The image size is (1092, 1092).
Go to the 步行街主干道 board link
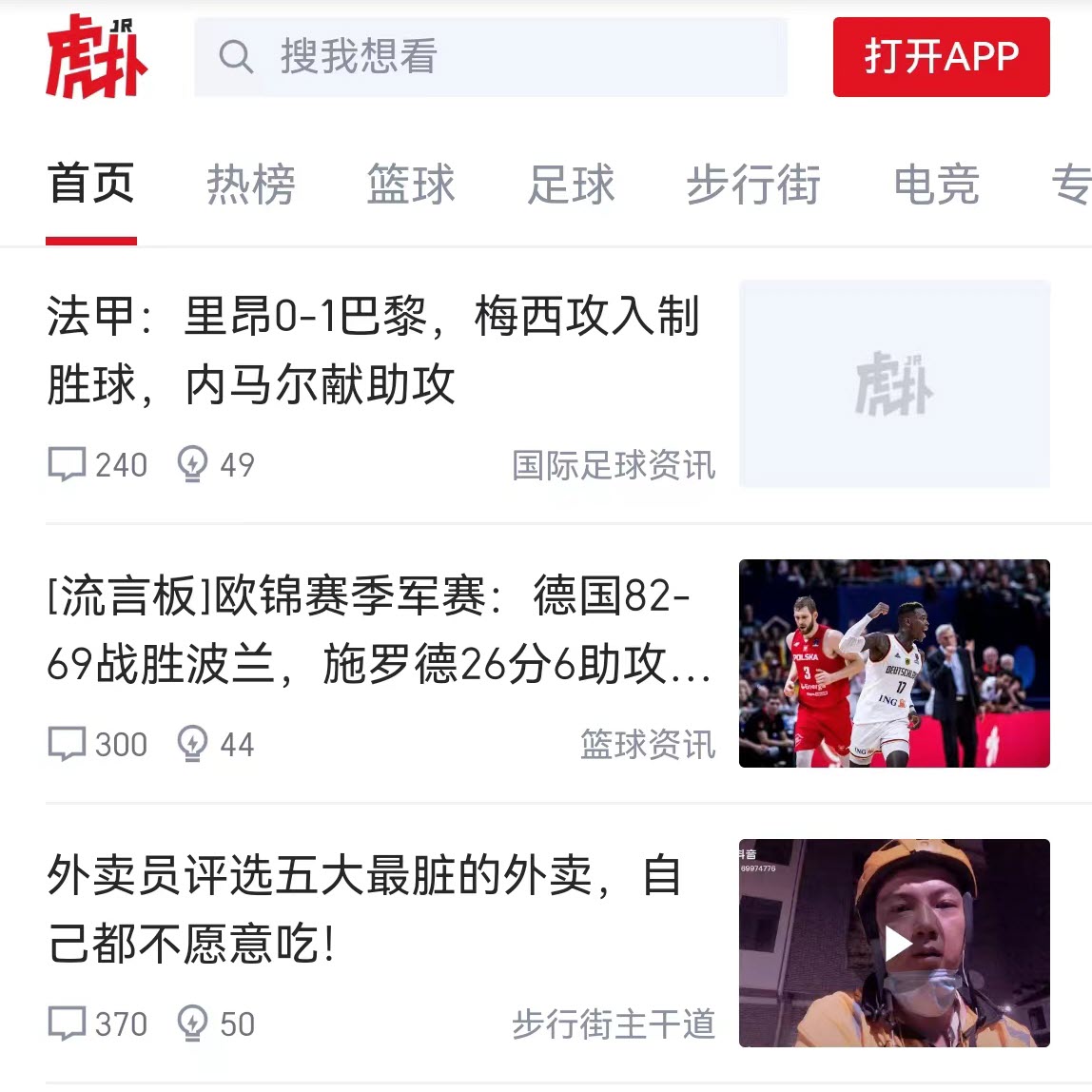click(x=614, y=1024)
